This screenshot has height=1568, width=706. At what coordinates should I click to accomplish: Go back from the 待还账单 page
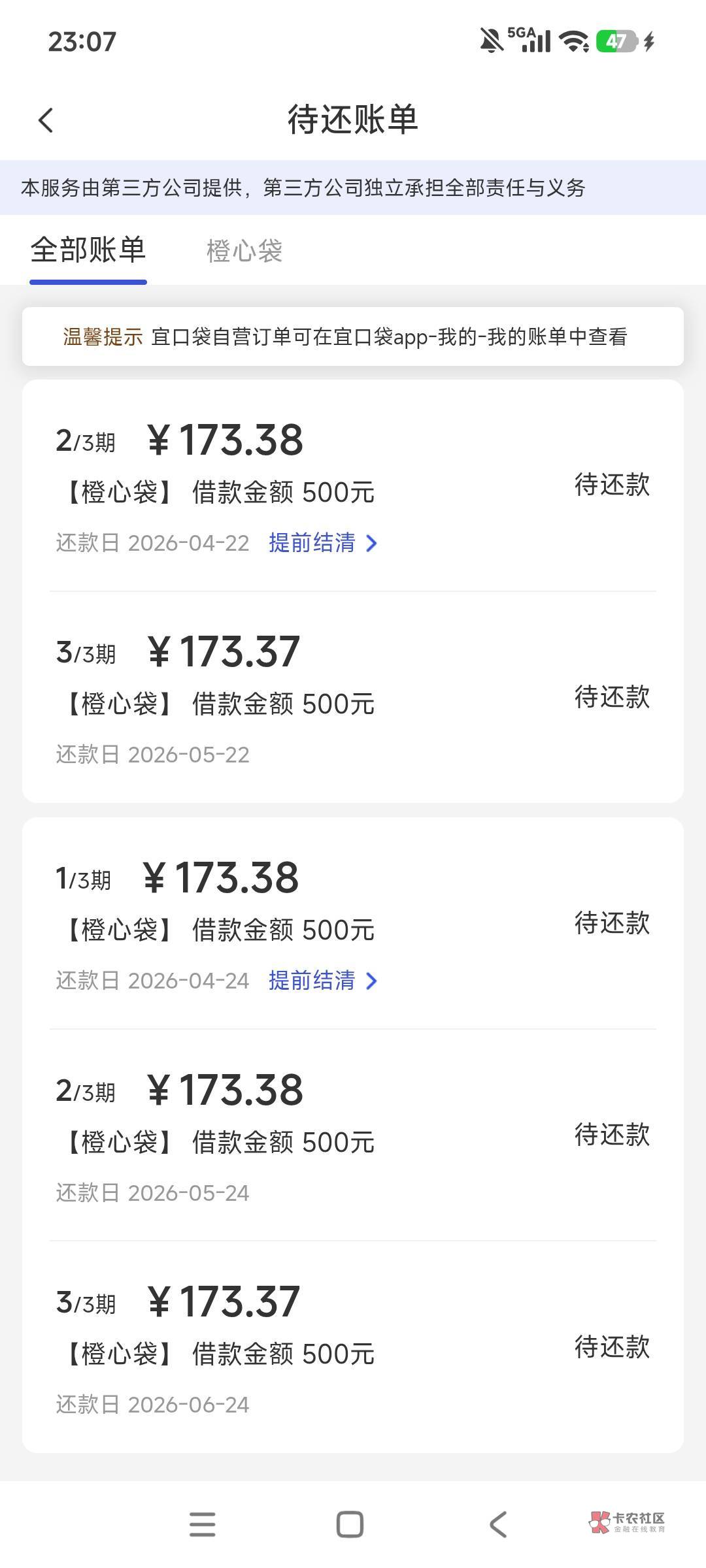(x=46, y=120)
